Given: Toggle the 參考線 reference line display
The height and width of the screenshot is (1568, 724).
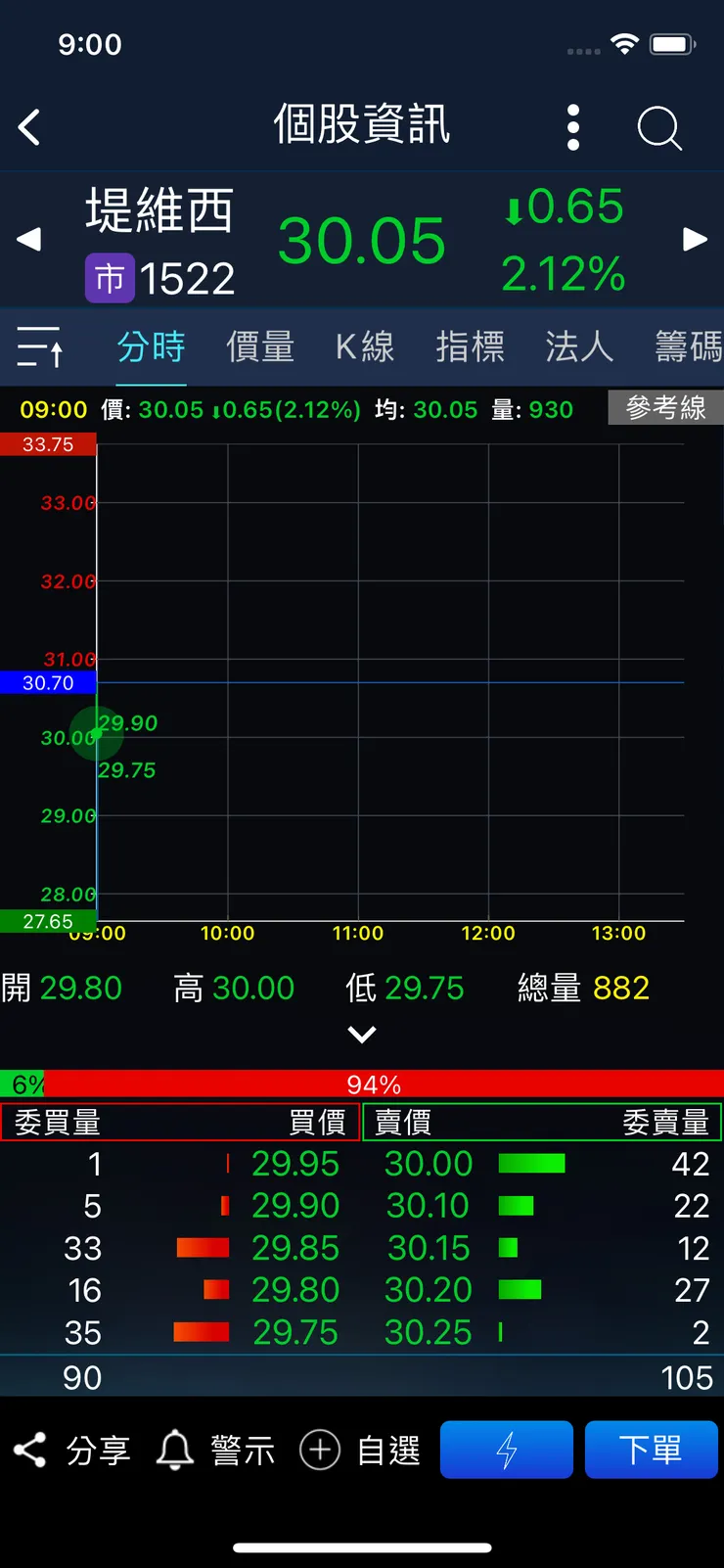Looking at the screenshot, I should (x=665, y=408).
